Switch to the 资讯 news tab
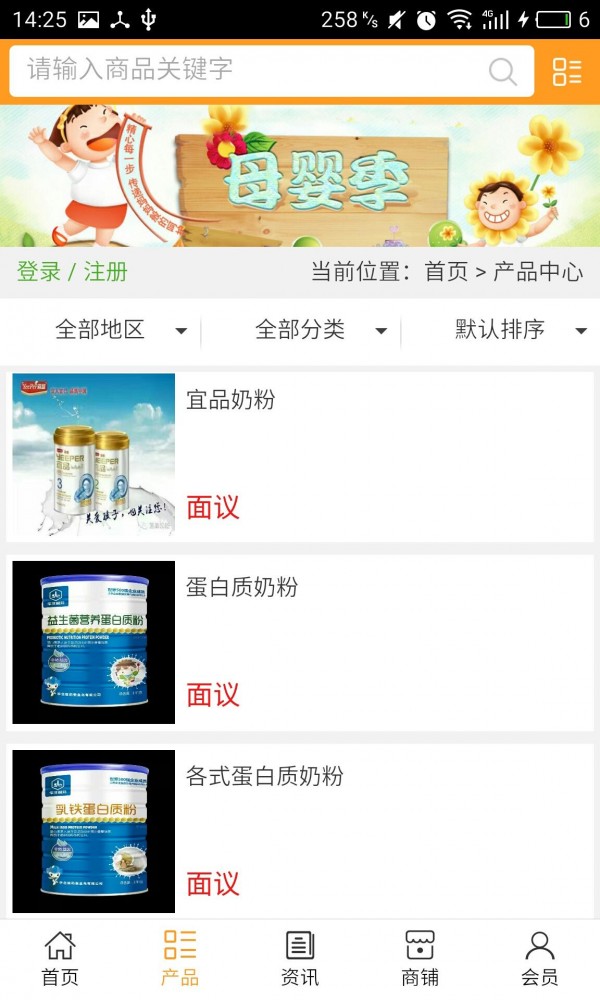Screen dimensions: 600x1000 point(300,958)
